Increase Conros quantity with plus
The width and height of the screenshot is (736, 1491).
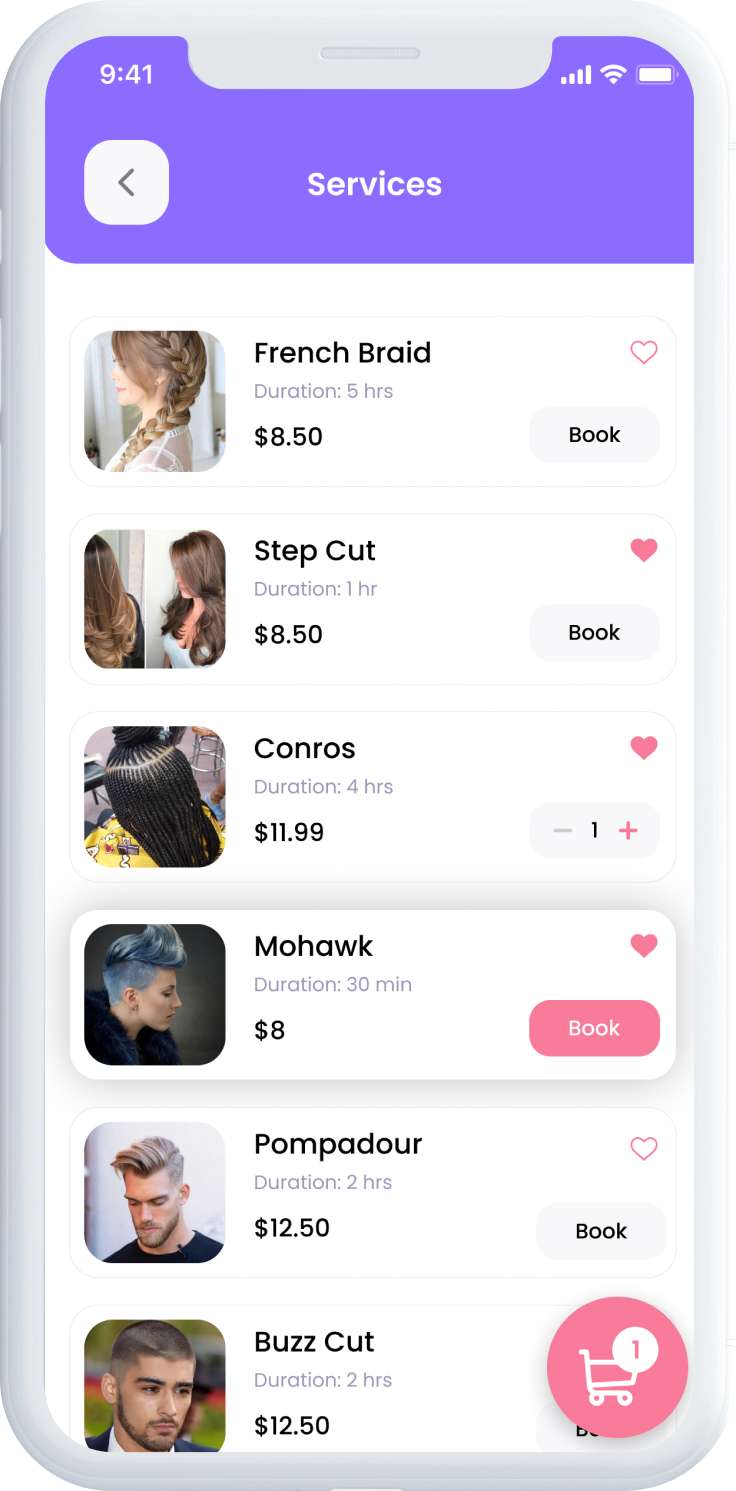click(628, 831)
